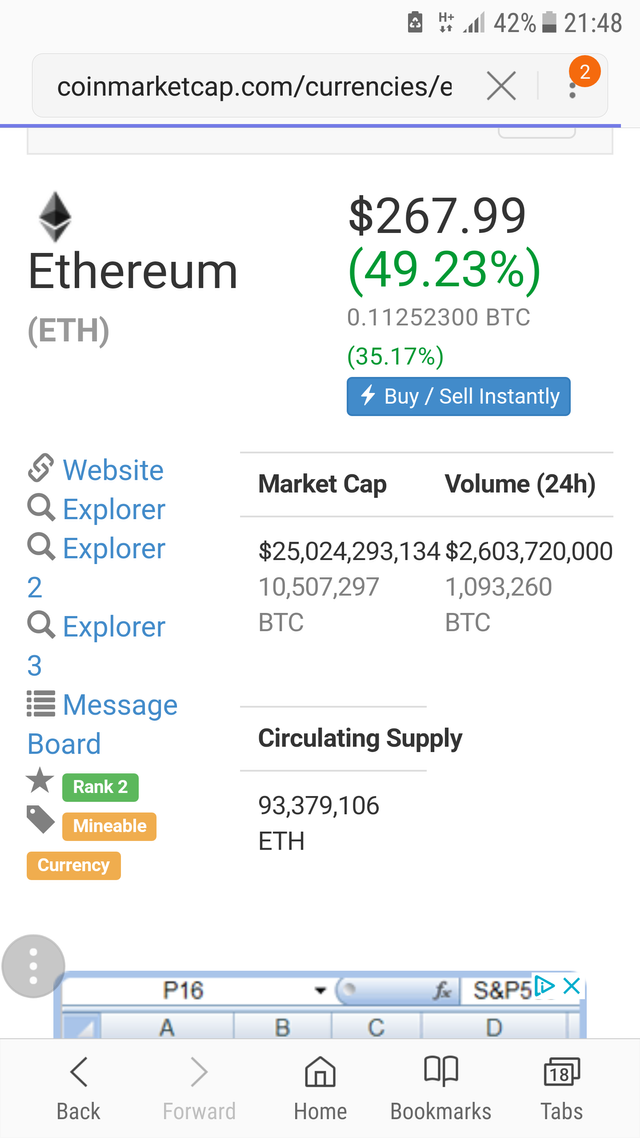View the 18 open Tabs
This screenshot has width=640, height=1138.
[x=561, y=1088]
